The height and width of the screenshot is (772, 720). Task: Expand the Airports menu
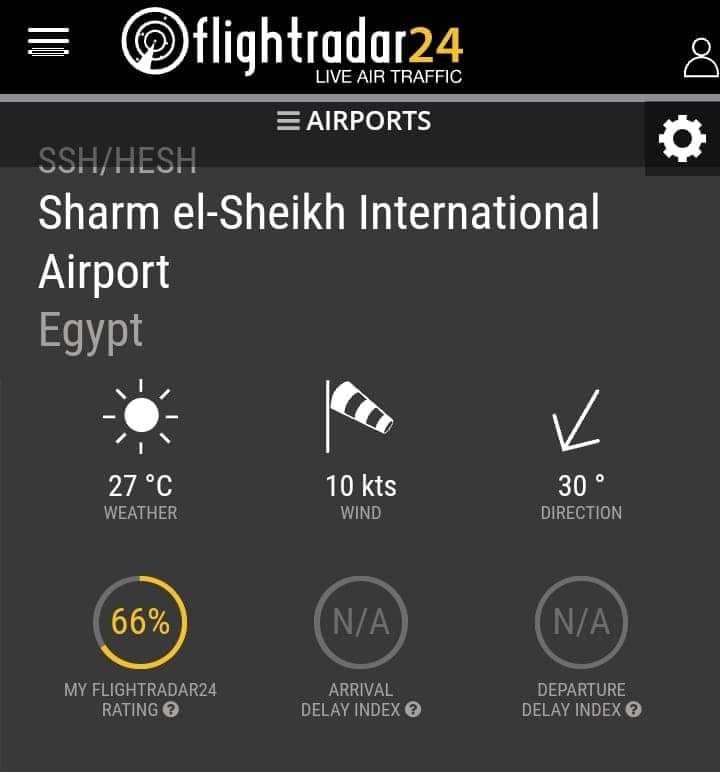click(354, 121)
